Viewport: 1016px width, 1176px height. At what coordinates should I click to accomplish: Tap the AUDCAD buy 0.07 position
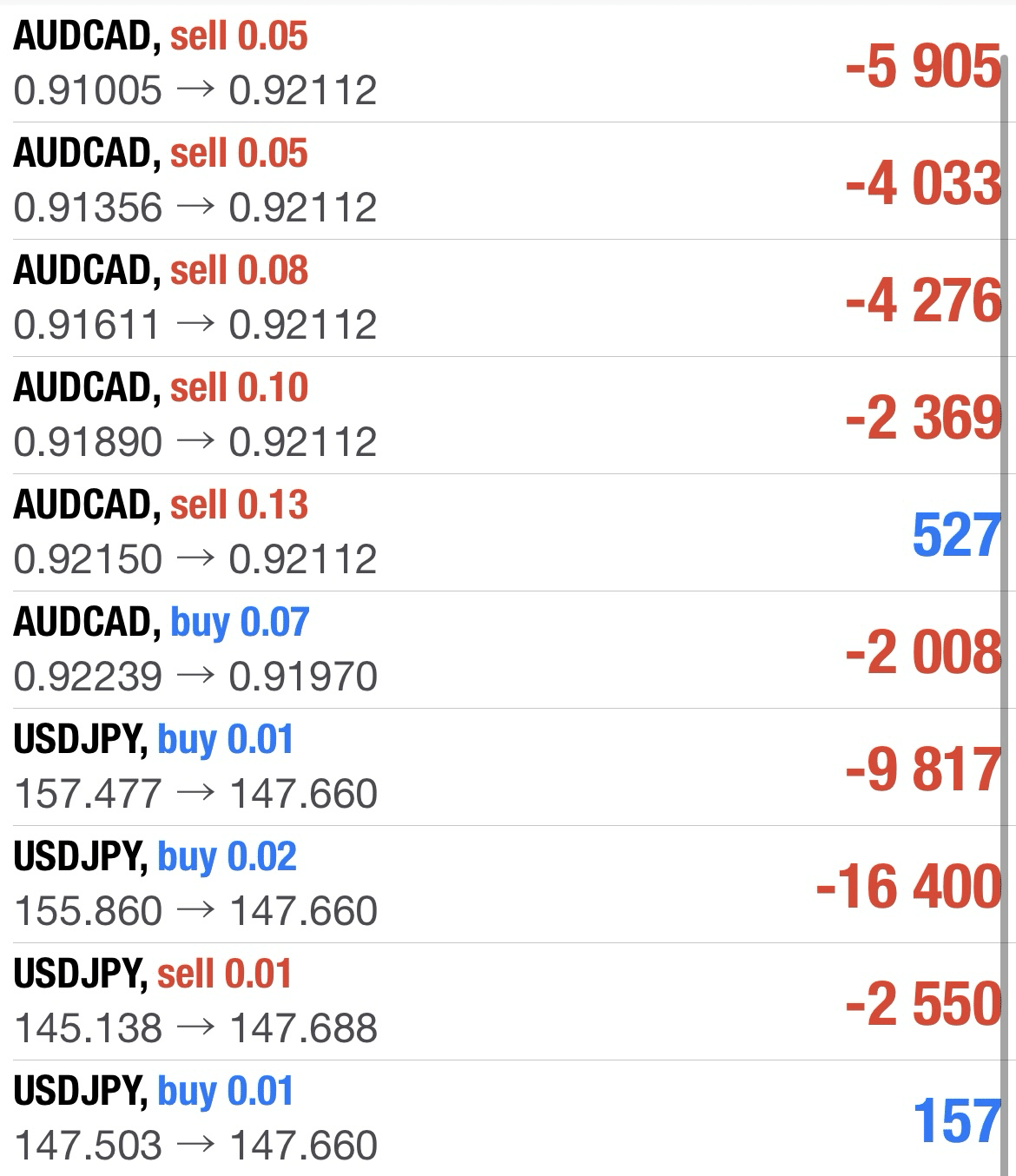coord(508,650)
